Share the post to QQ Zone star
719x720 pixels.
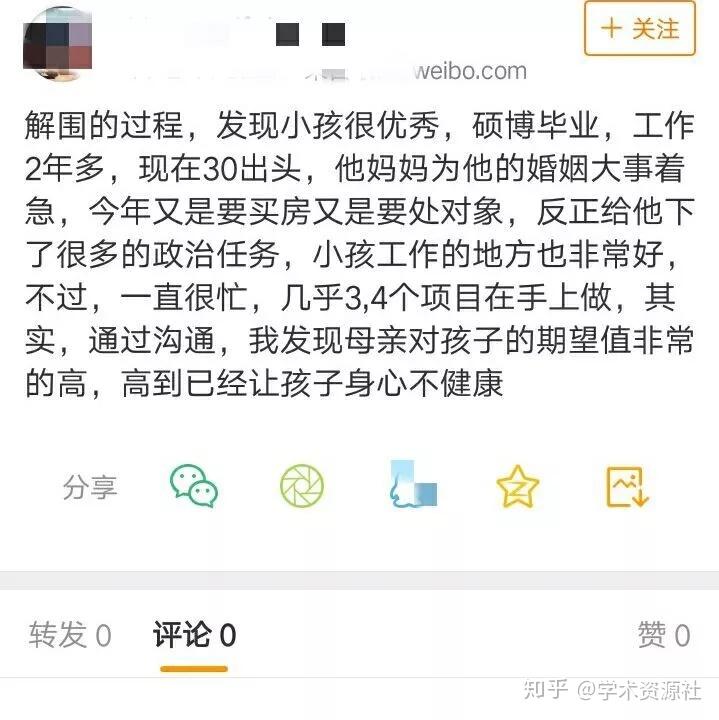517,487
